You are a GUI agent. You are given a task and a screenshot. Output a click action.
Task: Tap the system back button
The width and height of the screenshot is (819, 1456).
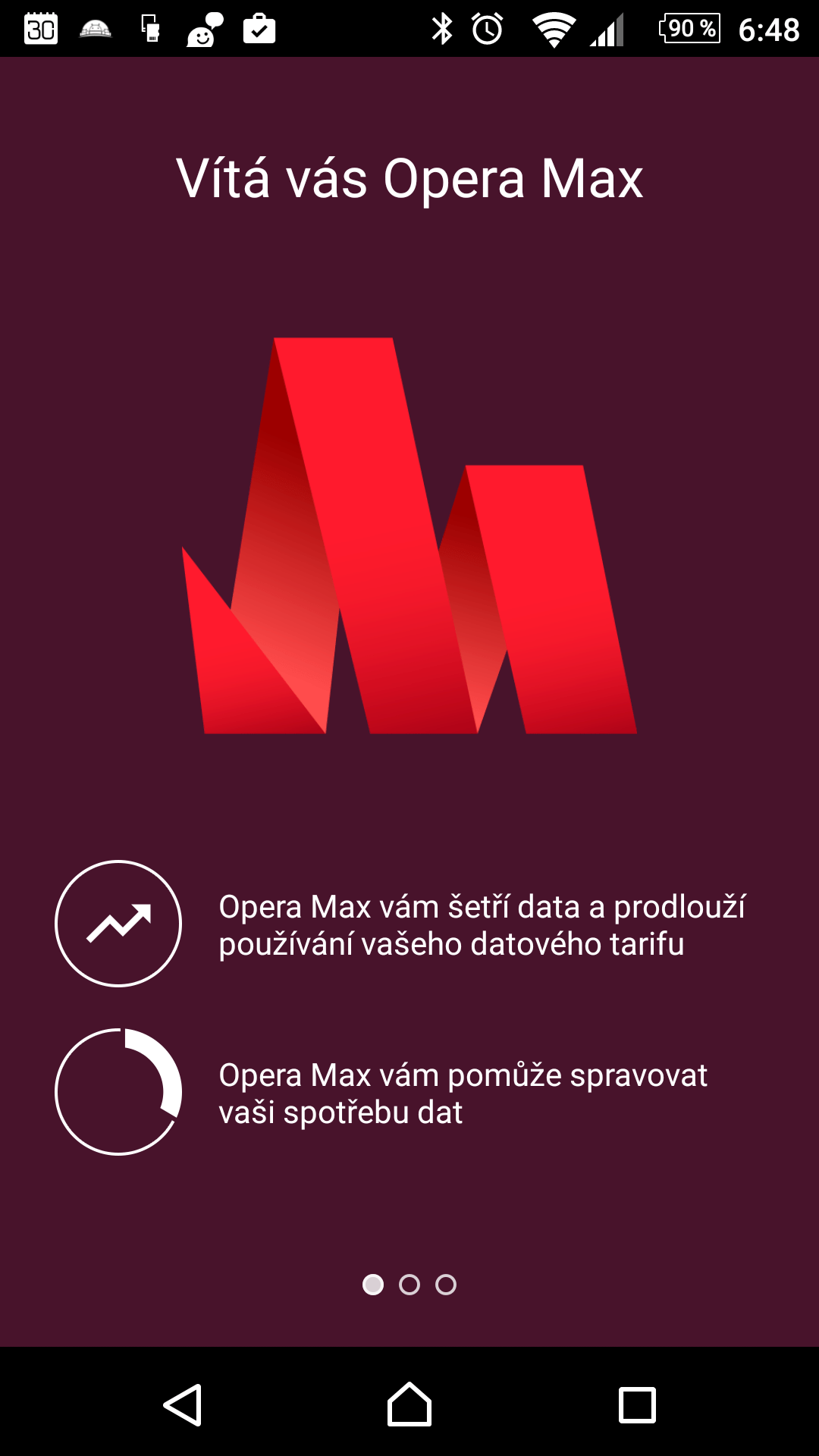click(x=183, y=1405)
